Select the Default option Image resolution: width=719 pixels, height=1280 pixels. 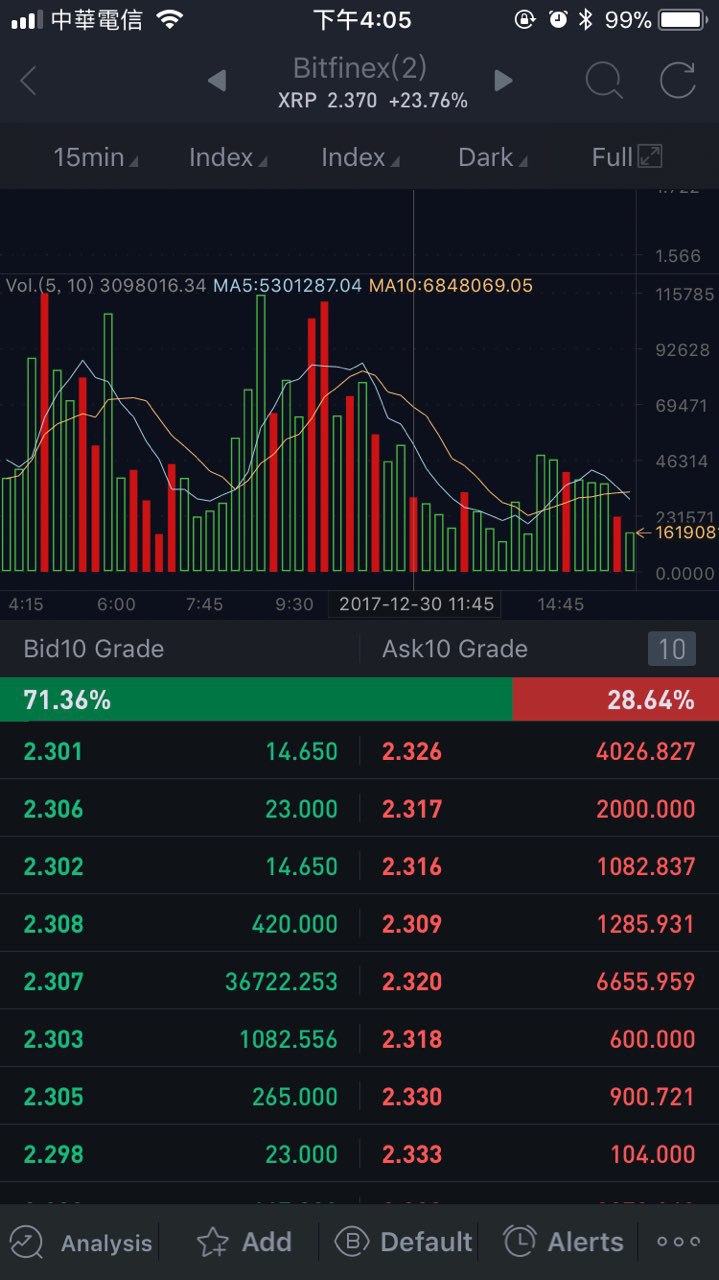pos(403,1242)
